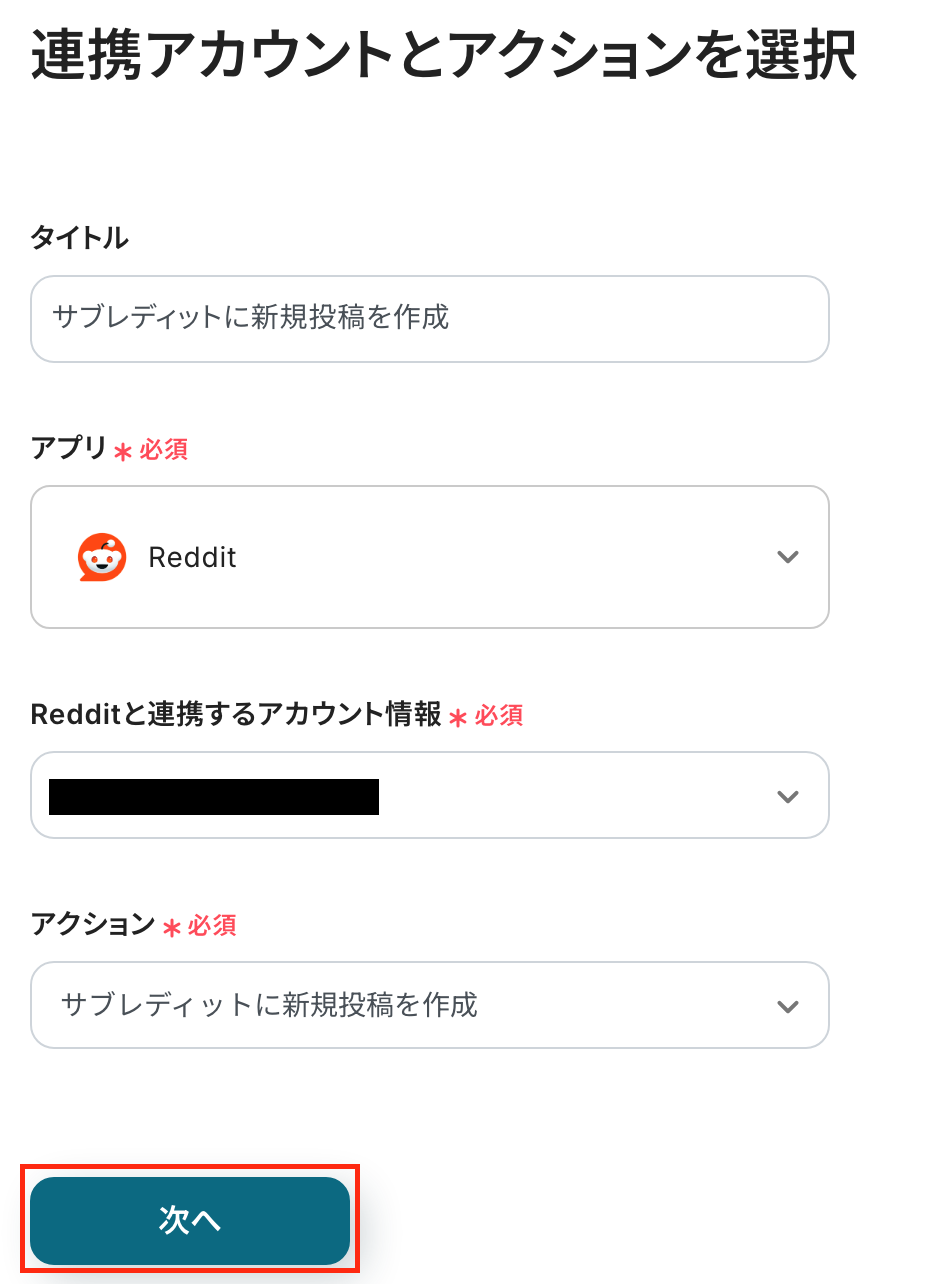Open the アプリ dropdown showing Reddit
This screenshot has width=942, height=1284.
429,557
